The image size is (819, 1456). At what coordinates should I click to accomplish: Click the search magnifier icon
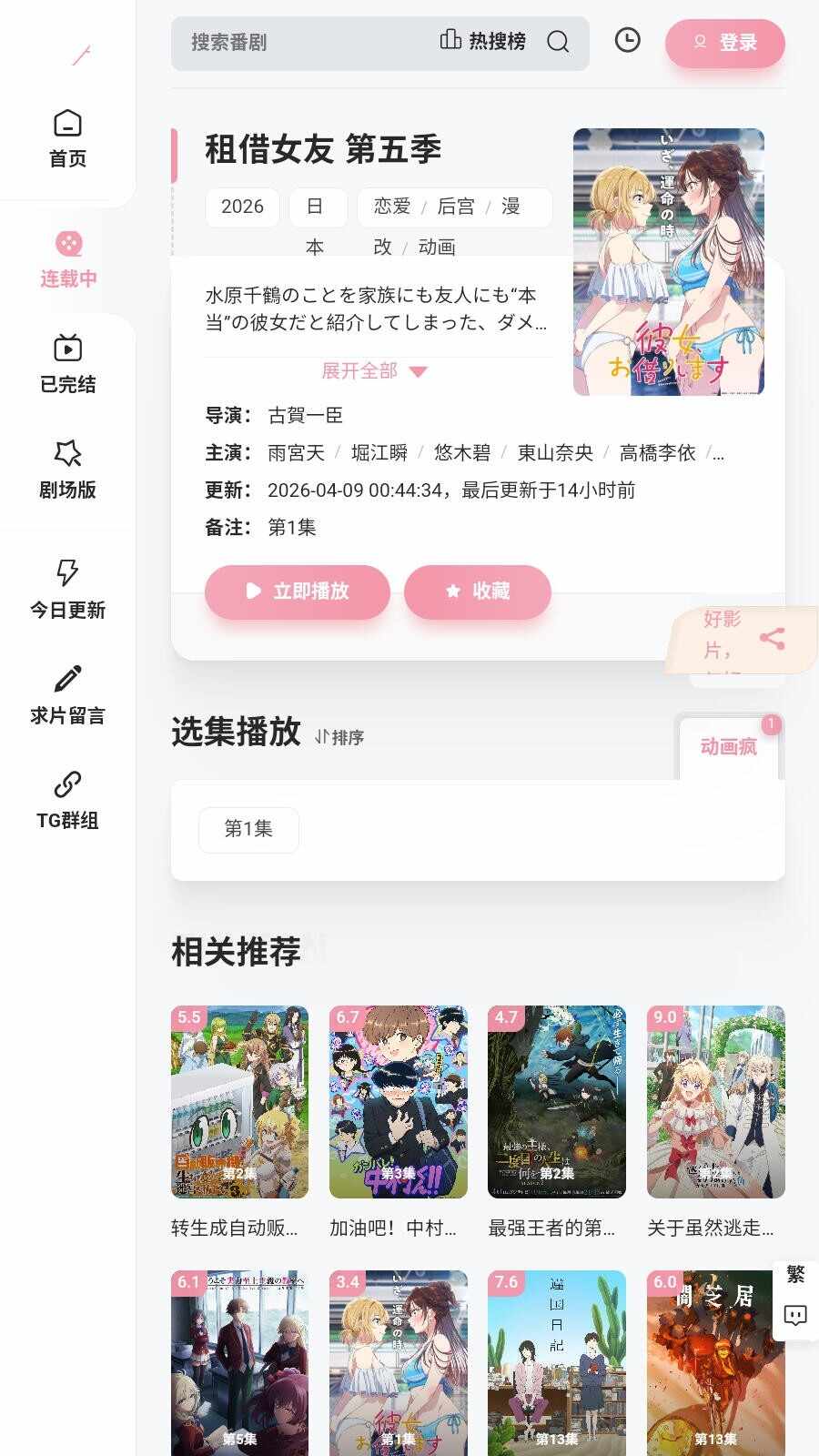(559, 43)
